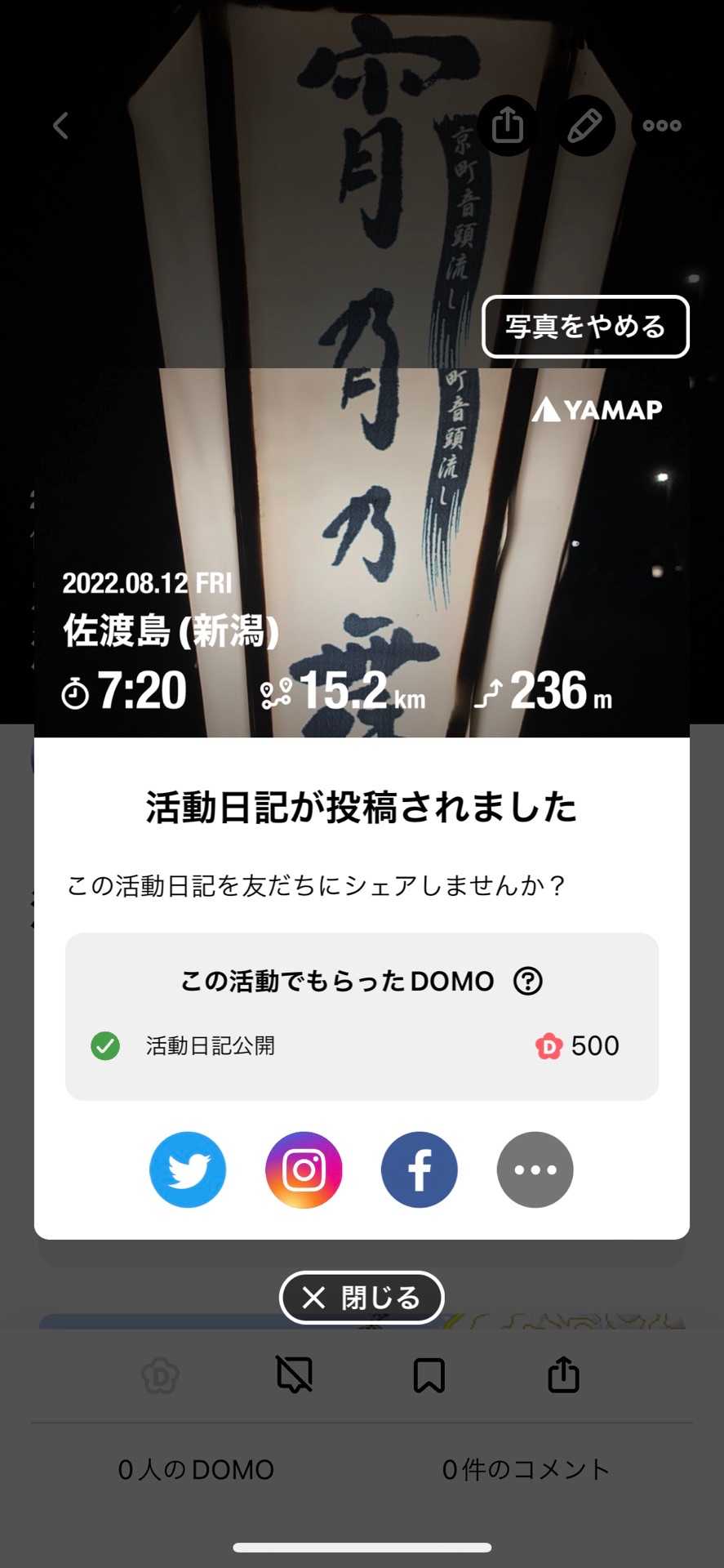Share the activity diary on Twitter
Image resolution: width=724 pixels, height=1568 pixels.
tap(188, 1169)
